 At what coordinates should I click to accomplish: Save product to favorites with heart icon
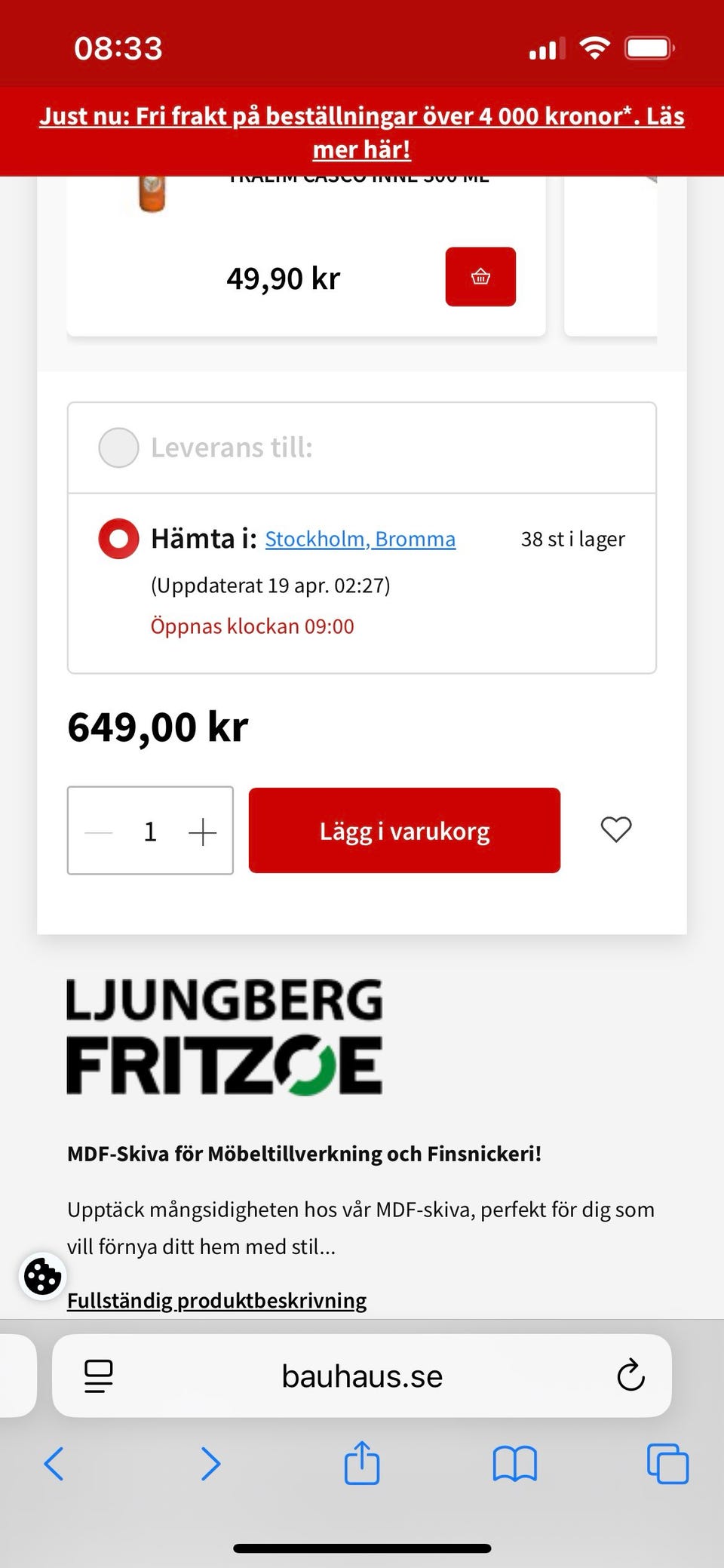click(x=615, y=830)
